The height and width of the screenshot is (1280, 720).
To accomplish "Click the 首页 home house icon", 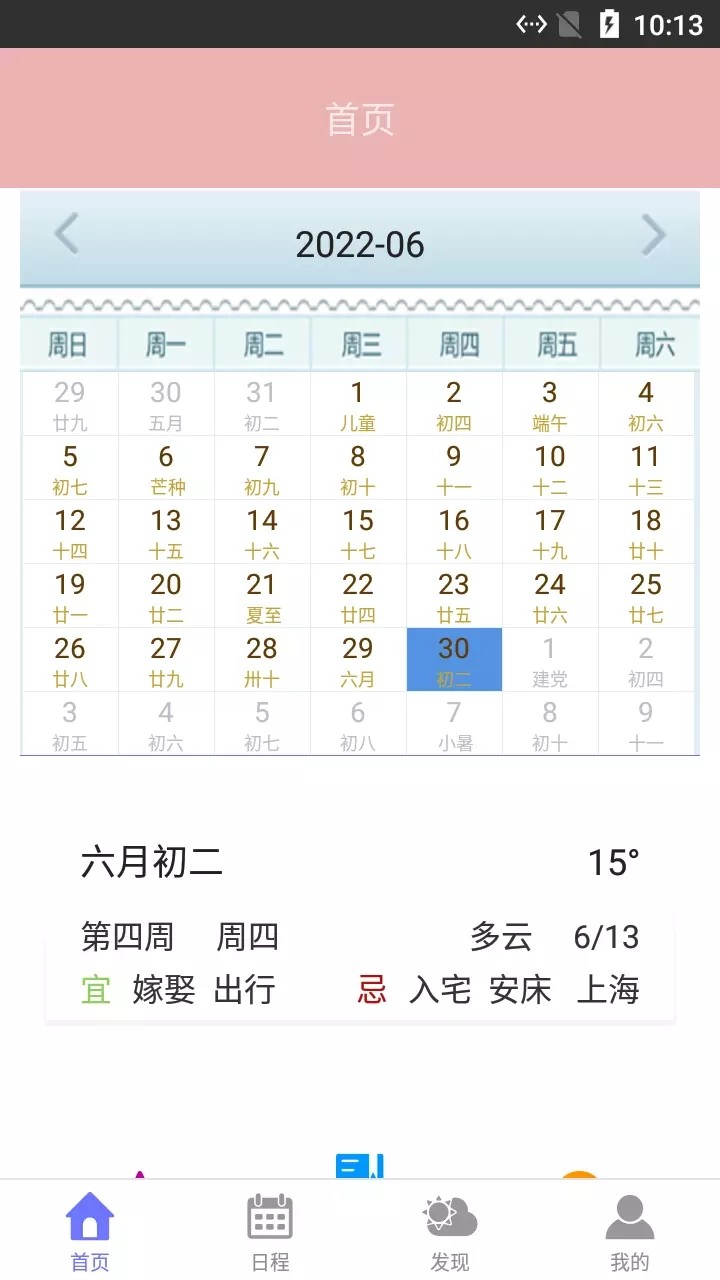I will point(90,1215).
